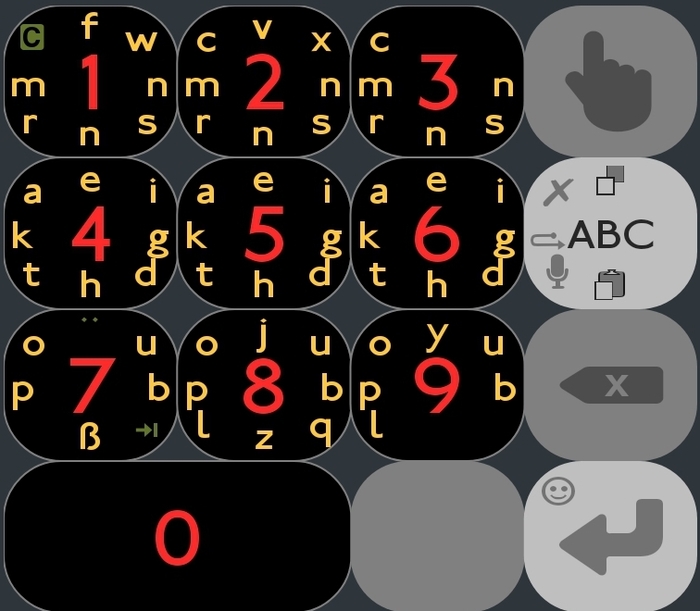Tap the number 0 key
The image size is (700, 611).
(177, 537)
